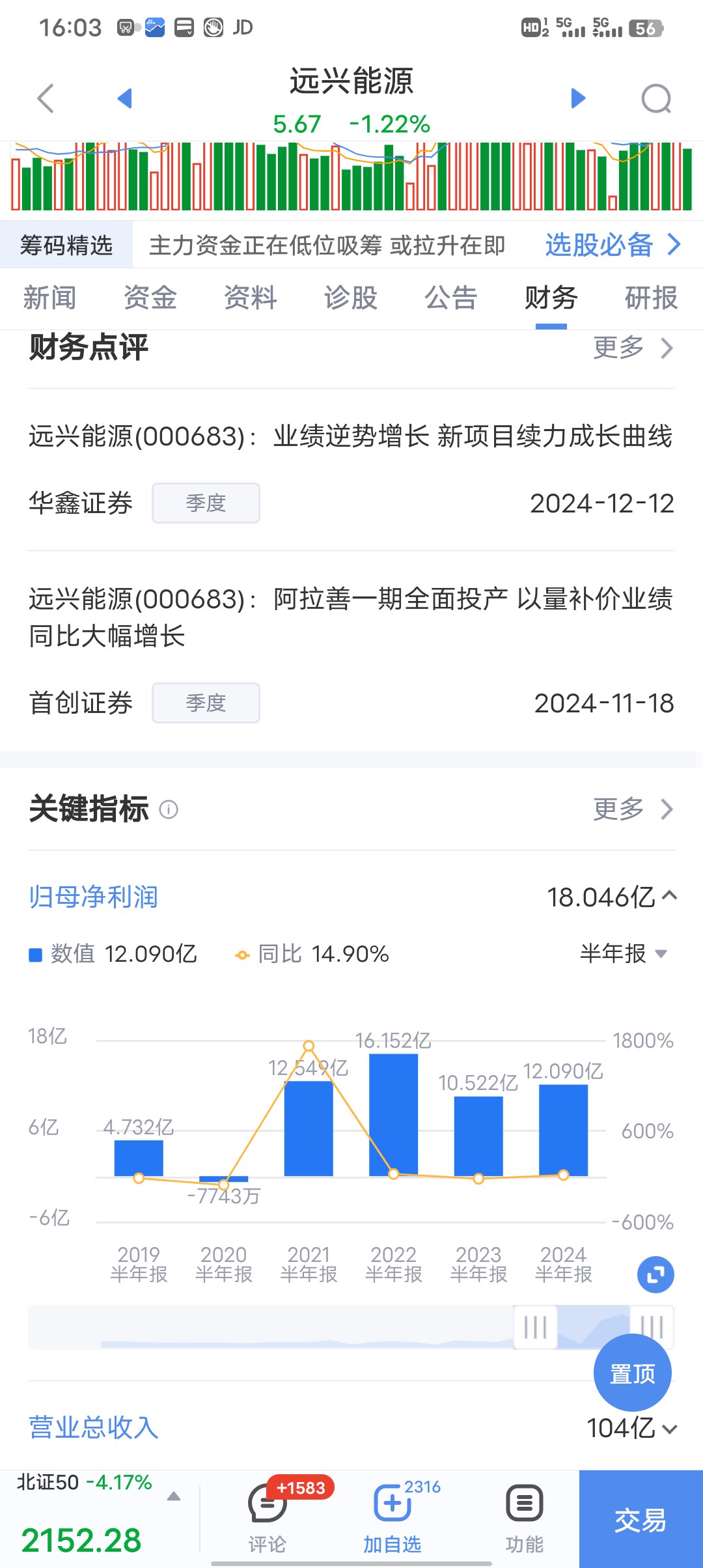The width and height of the screenshot is (703, 1568).
Task: Switch to the 诊股 tab
Action: pos(351,298)
